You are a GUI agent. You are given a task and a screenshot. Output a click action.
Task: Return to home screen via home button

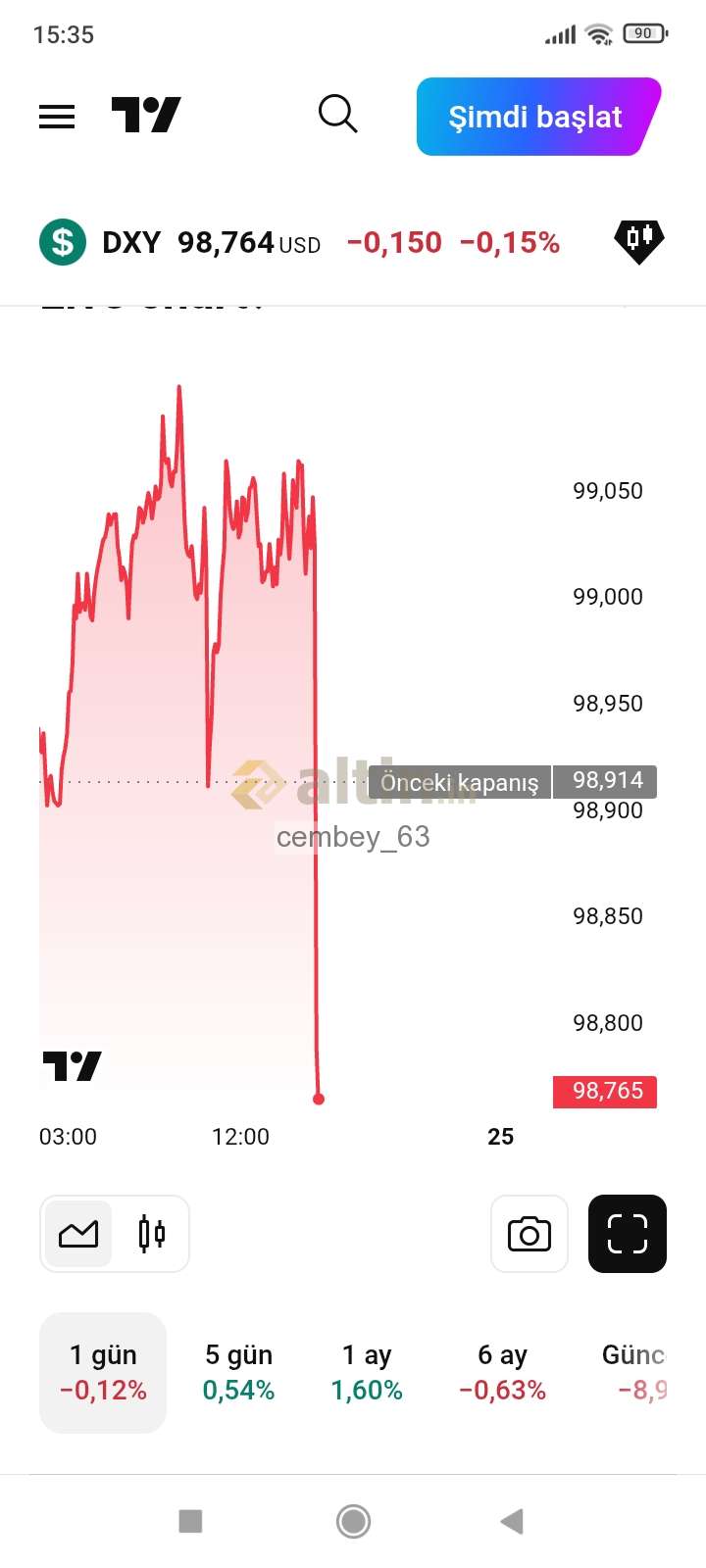click(x=353, y=1521)
